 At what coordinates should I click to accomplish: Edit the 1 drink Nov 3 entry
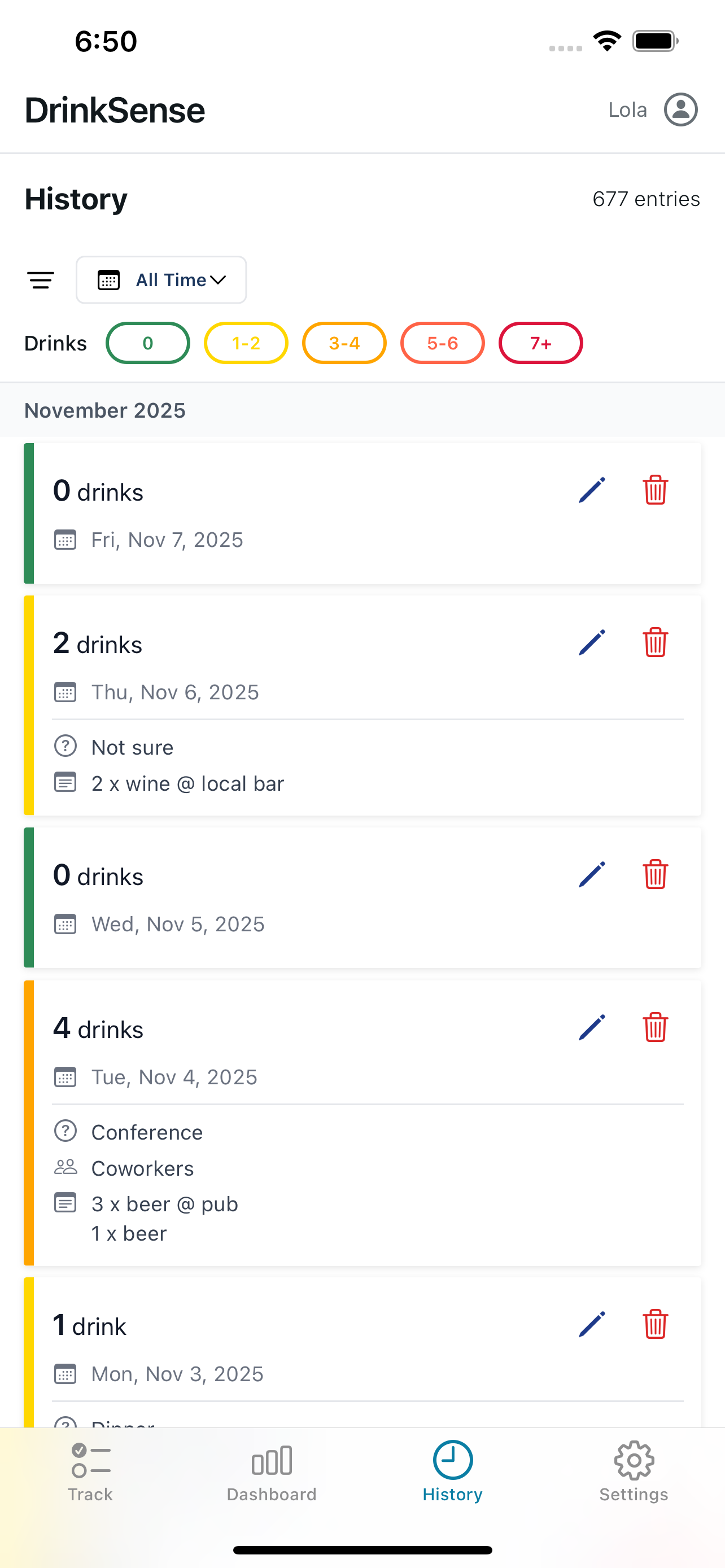coord(591,1323)
